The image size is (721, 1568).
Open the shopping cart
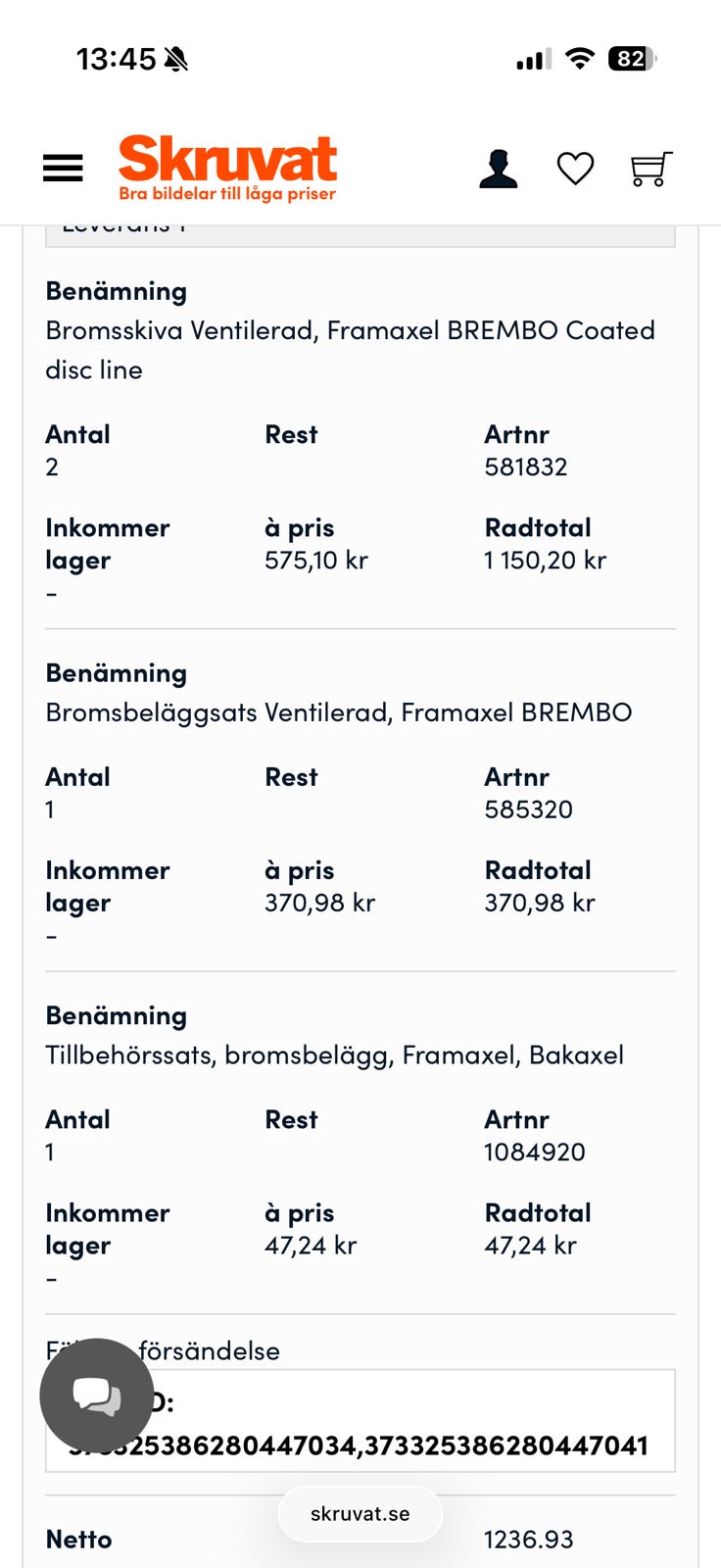[x=650, y=169]
